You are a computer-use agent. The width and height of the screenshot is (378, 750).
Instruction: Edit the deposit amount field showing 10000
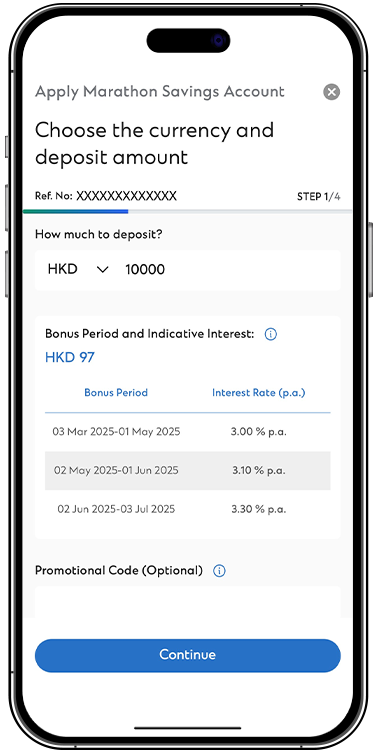pyautogui.click(x=228, y=270)
